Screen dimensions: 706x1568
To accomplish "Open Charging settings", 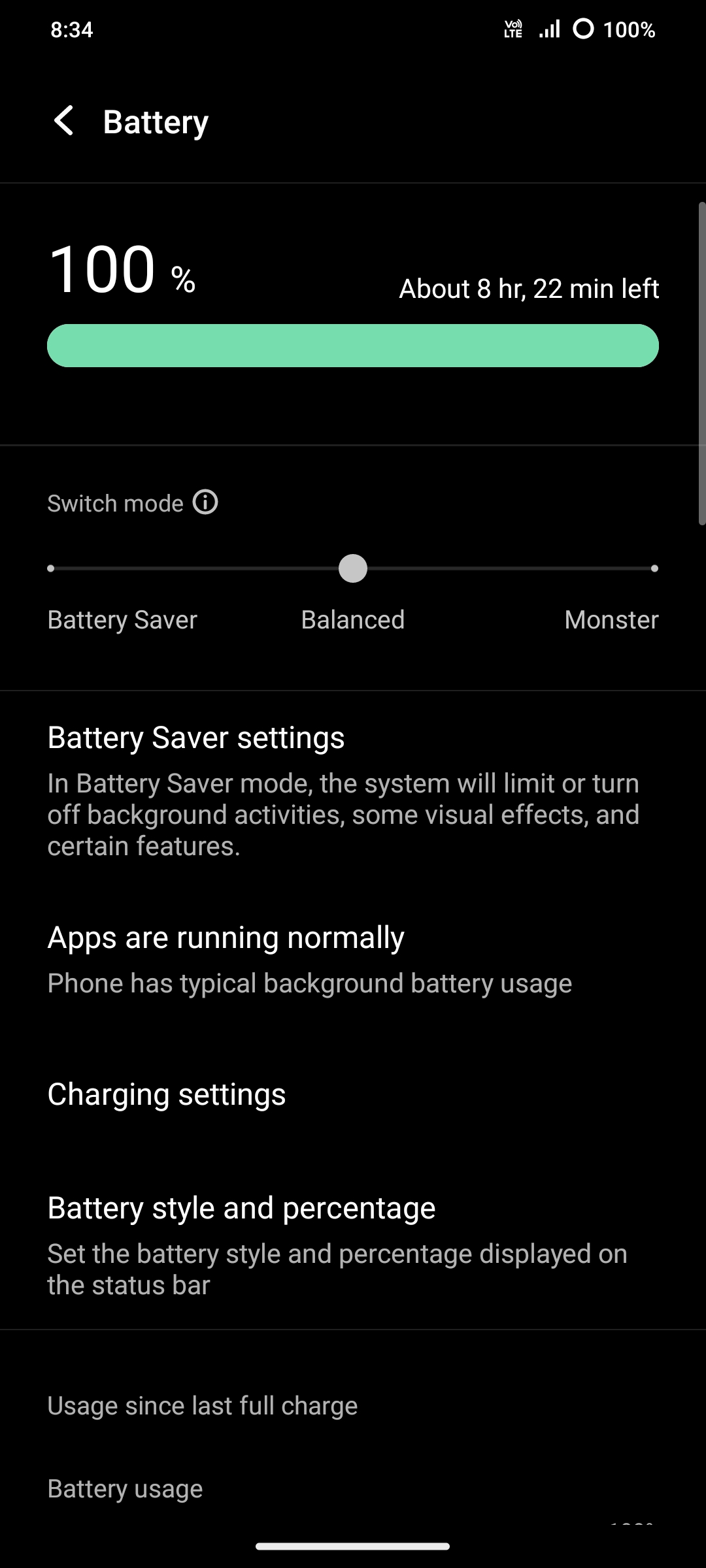I will pyautogui.click(x=353, y=1094).
